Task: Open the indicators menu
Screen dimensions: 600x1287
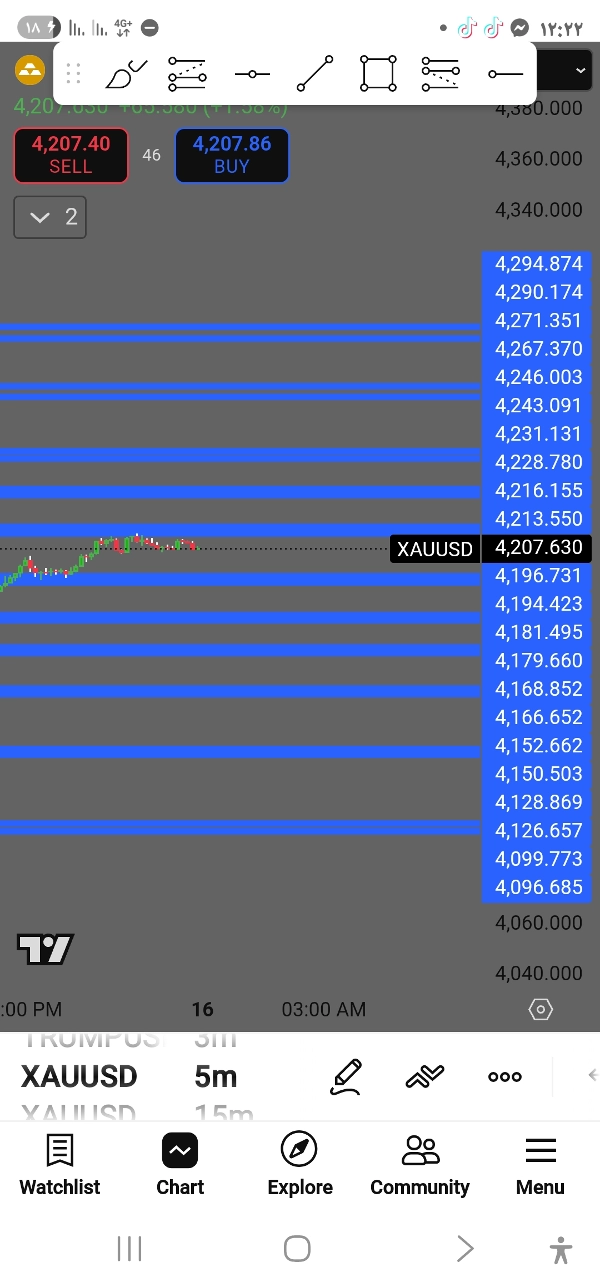Action: pyautogui.click(x=424, y=1076)
